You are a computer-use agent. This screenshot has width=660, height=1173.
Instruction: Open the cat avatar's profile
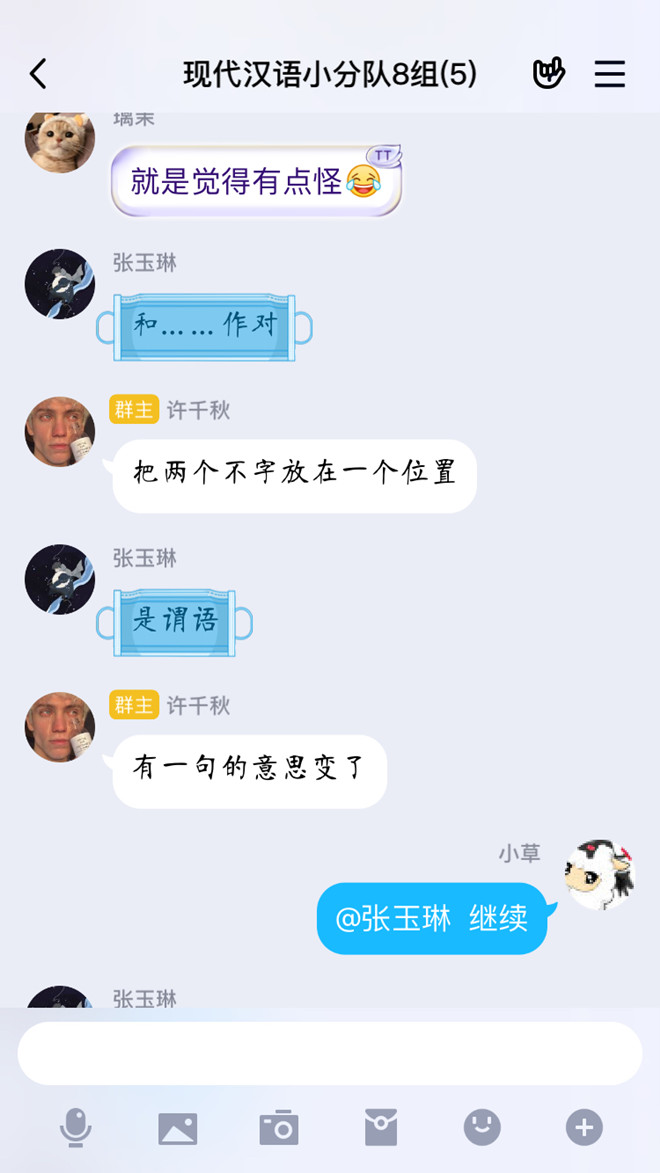[60, 142]
